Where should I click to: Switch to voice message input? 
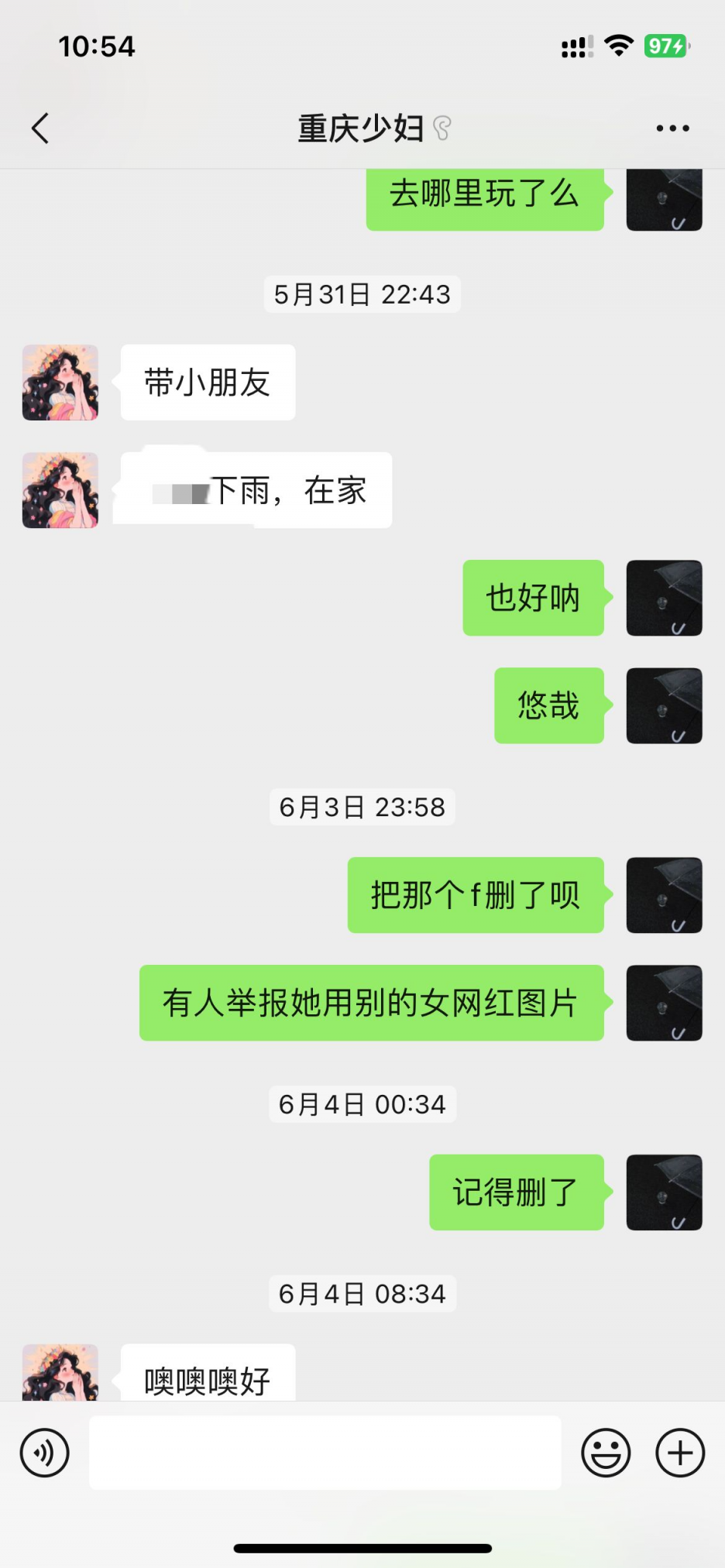pos(45,1453)
